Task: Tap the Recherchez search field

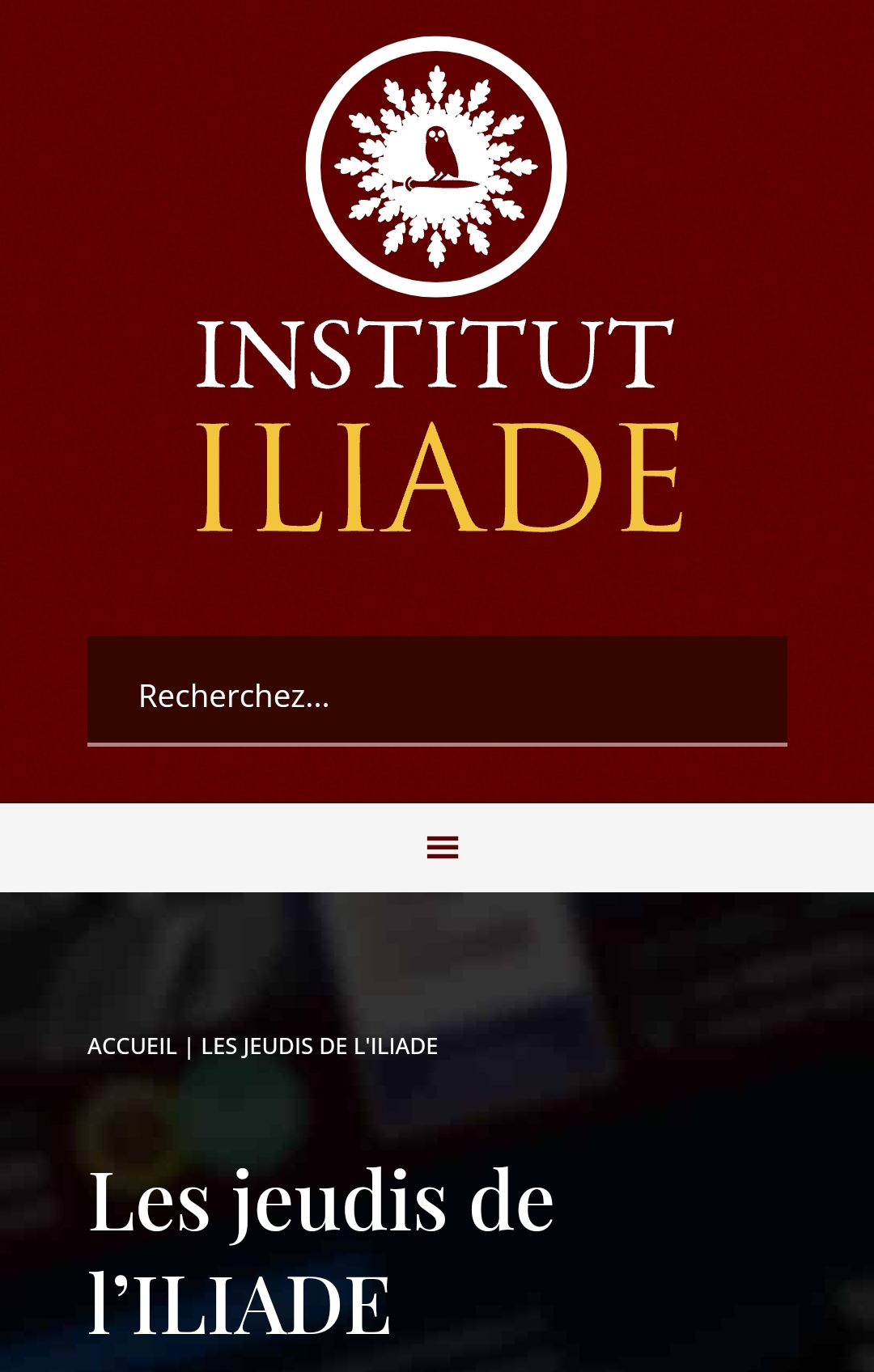Action: [x=437, y=692]
